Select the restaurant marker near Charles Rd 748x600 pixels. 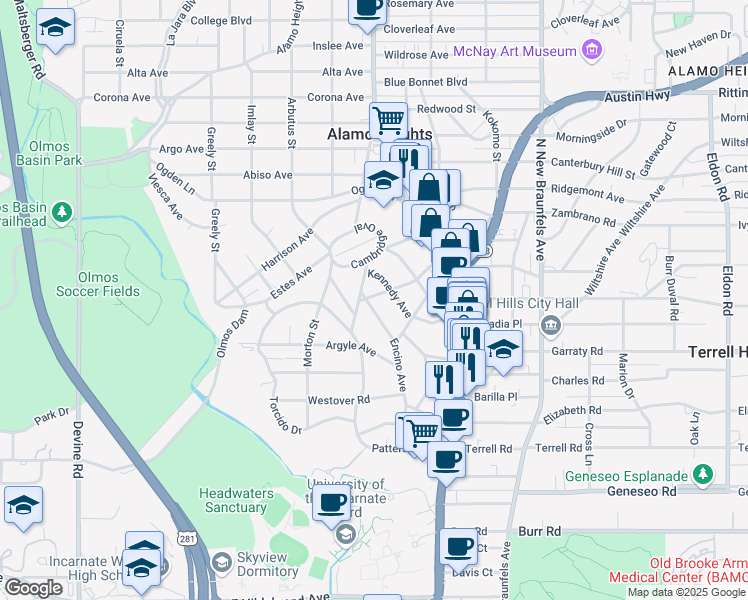tap(444, 378)
